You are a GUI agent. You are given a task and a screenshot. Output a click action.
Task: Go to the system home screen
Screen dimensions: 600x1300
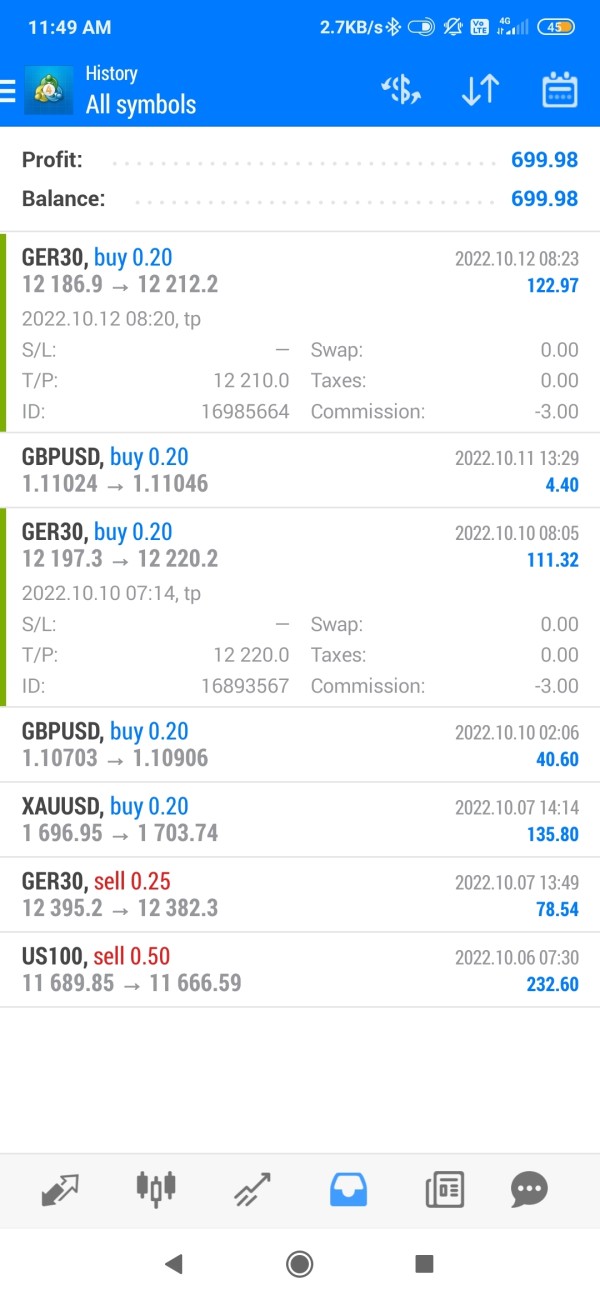299,1264
